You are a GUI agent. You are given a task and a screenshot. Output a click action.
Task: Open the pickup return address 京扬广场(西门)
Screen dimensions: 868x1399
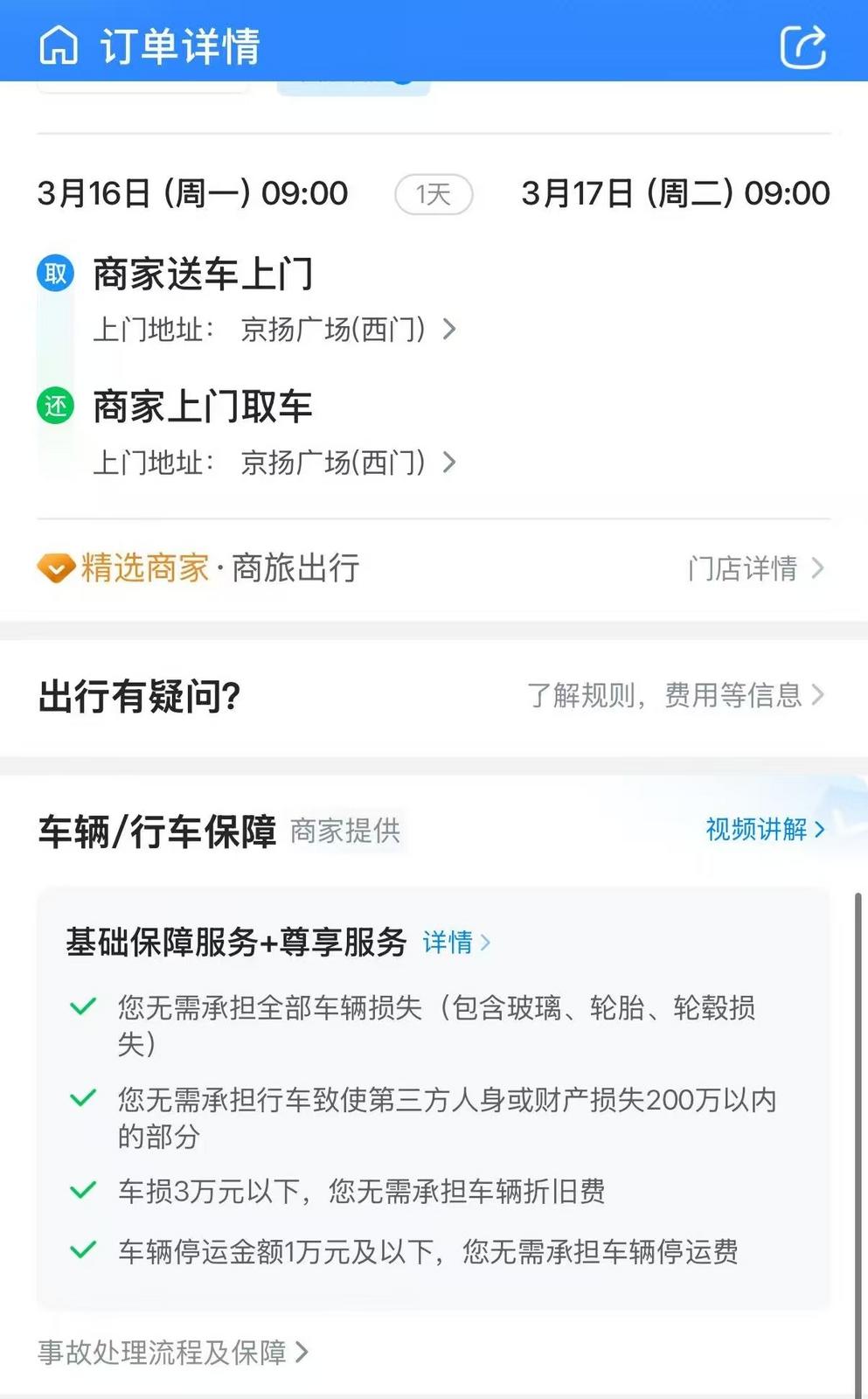[x=348, y=463]
